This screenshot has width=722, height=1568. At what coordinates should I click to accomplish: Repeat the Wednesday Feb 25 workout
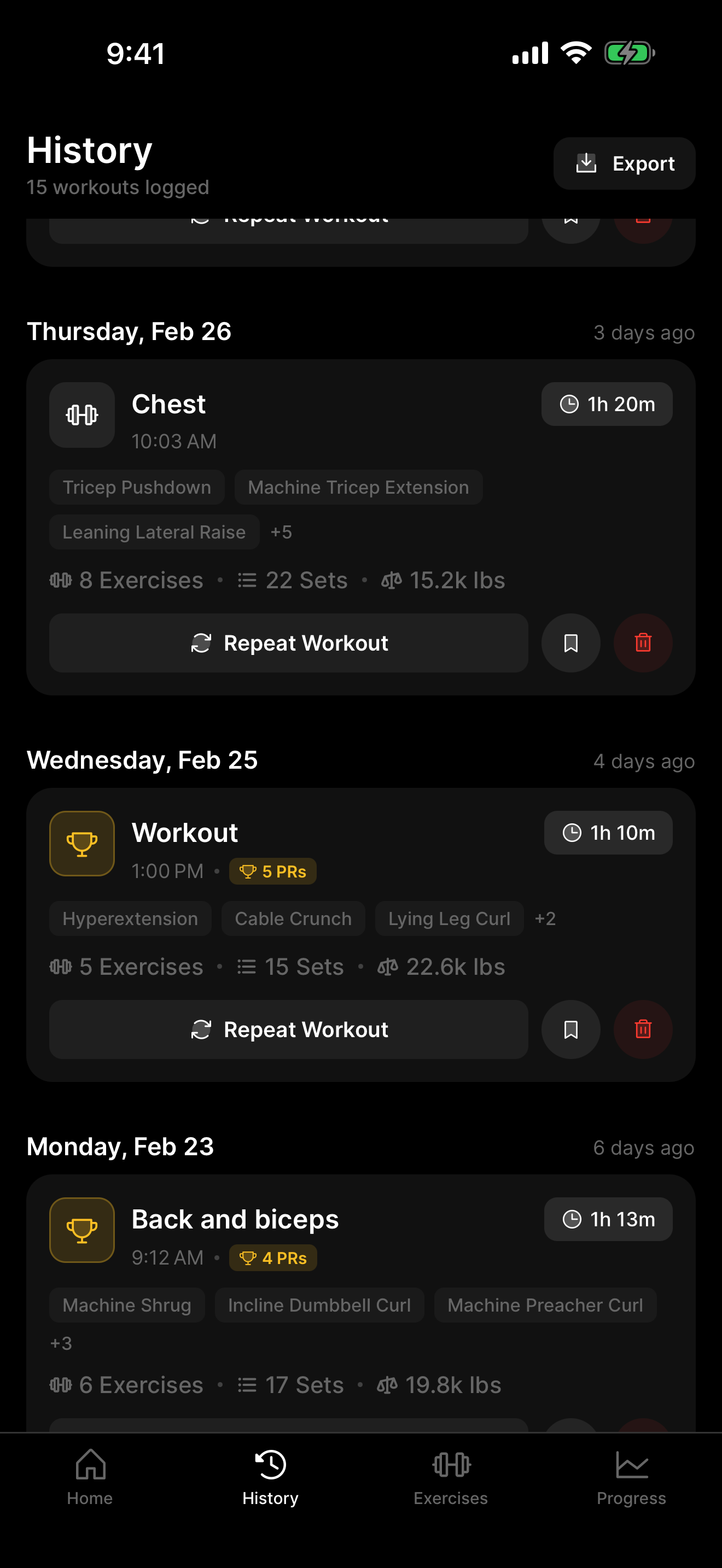coord(289,1029)
